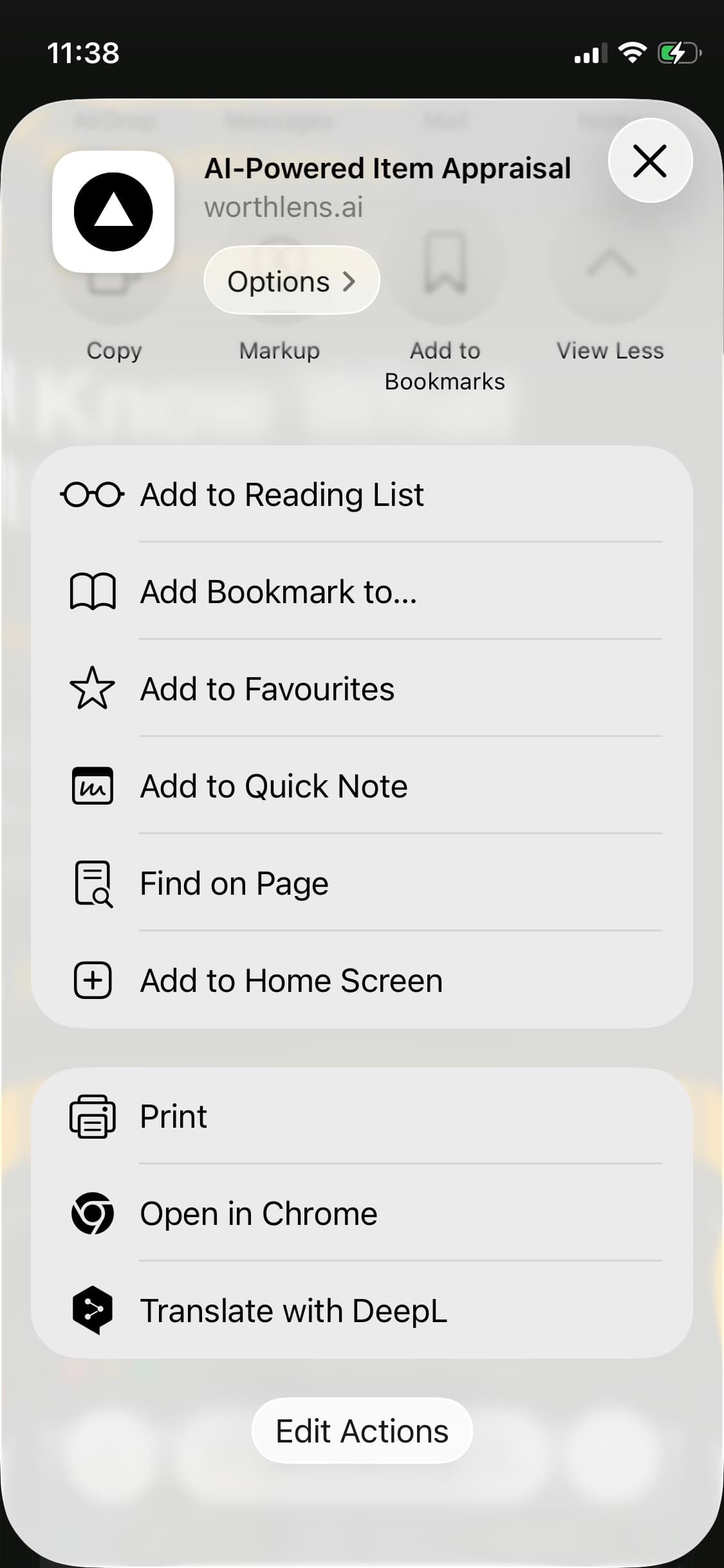Expand the Options chevron
The width and height of the screenshot is (724, 1568).
[291, 281]
